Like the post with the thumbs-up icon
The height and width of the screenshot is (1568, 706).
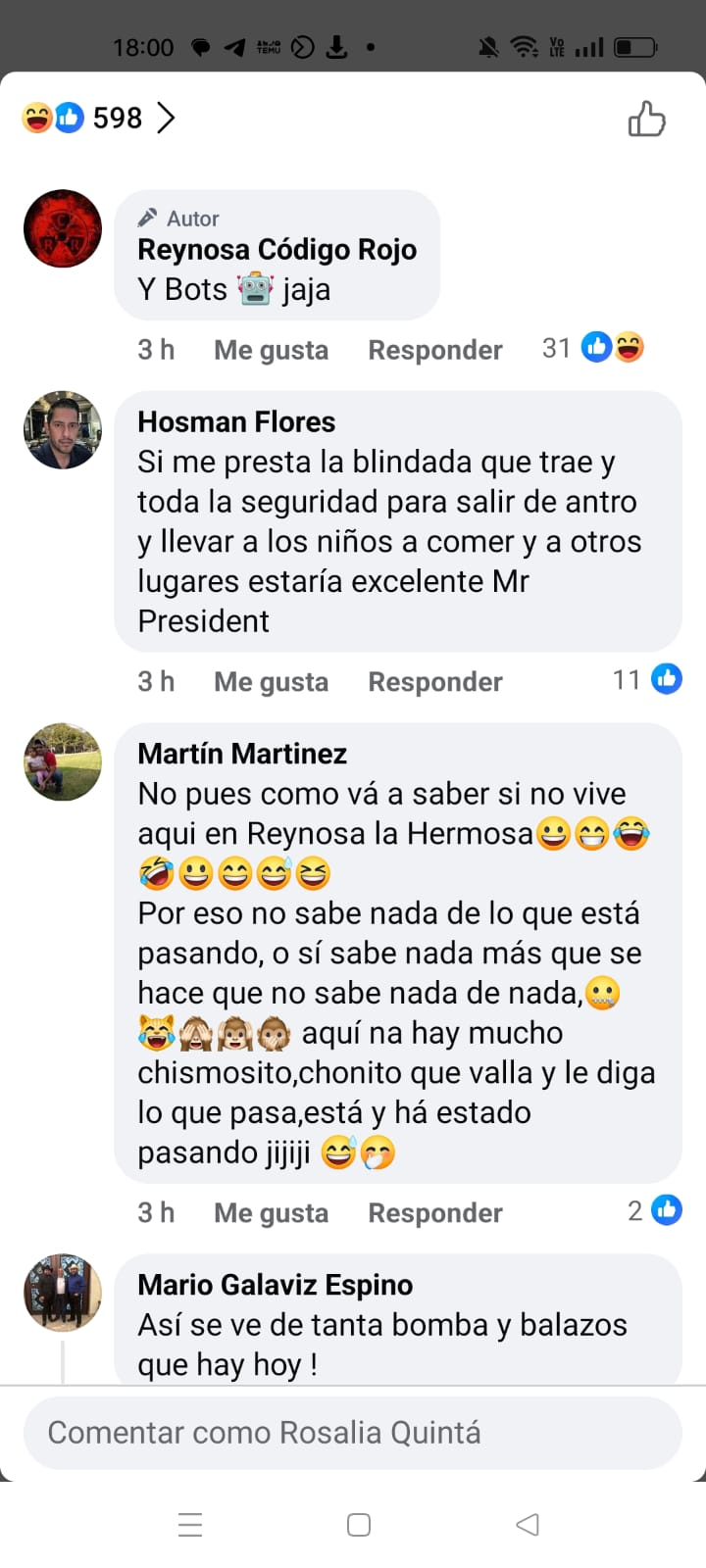[646, 120]
